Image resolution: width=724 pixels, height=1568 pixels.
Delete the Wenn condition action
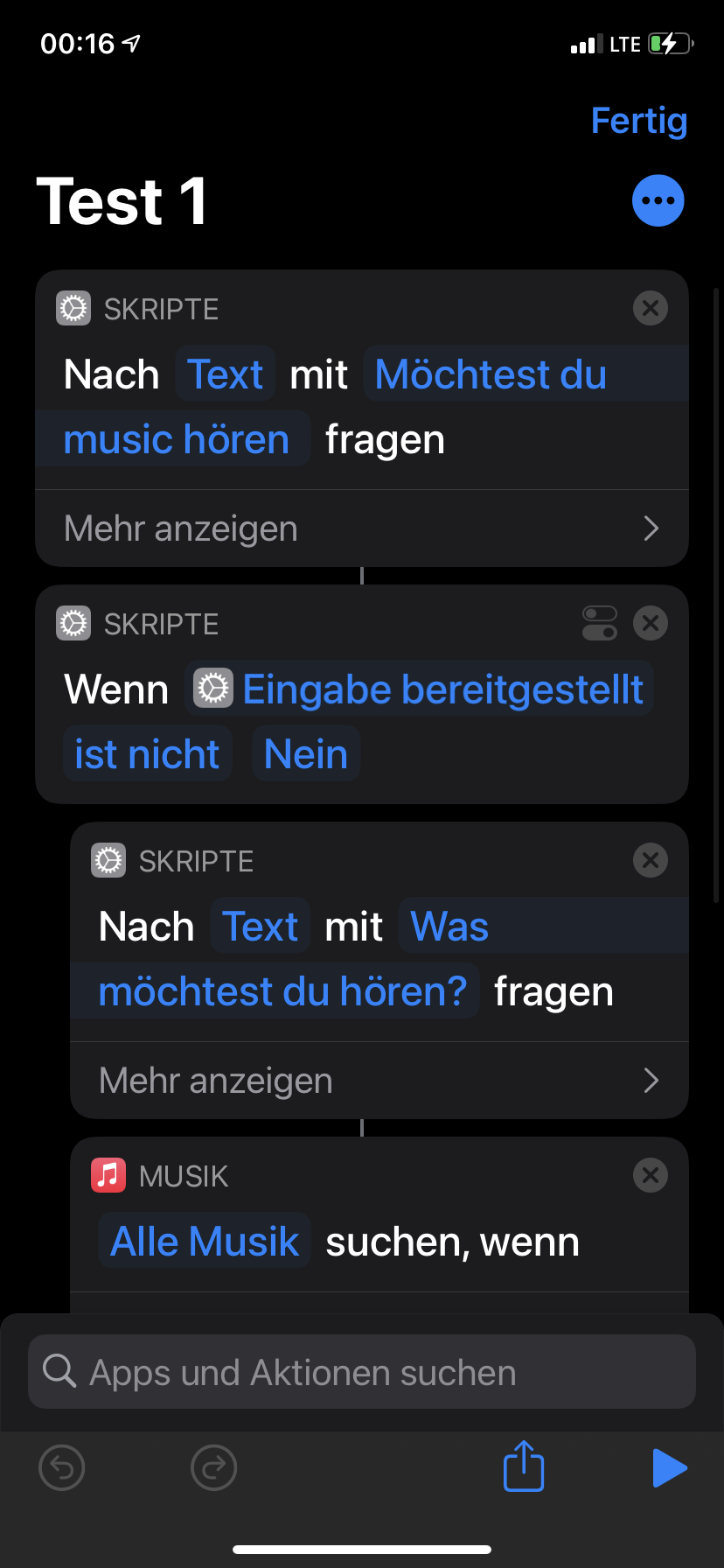(x=650, y=623)
